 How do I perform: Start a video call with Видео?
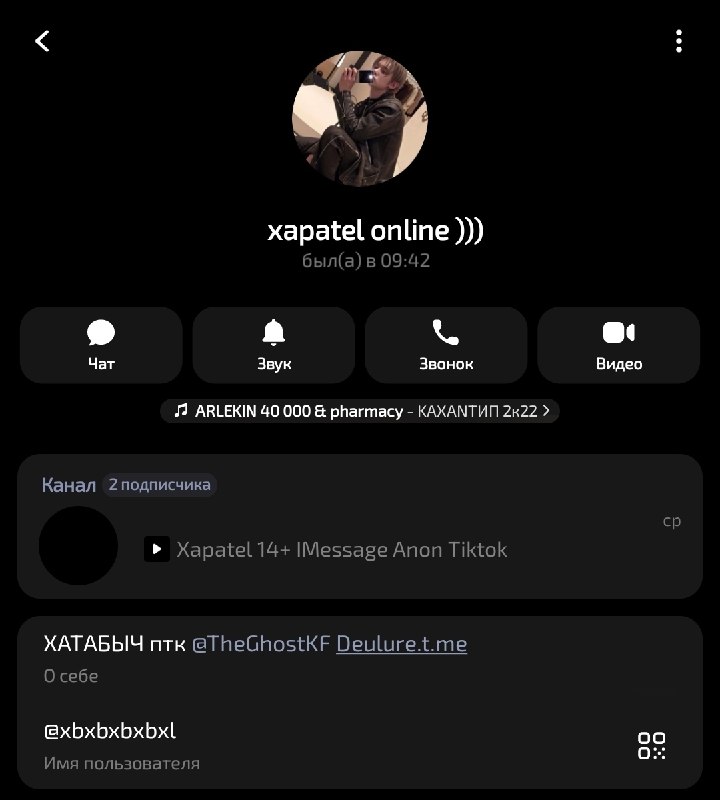[x=618, y=345]
